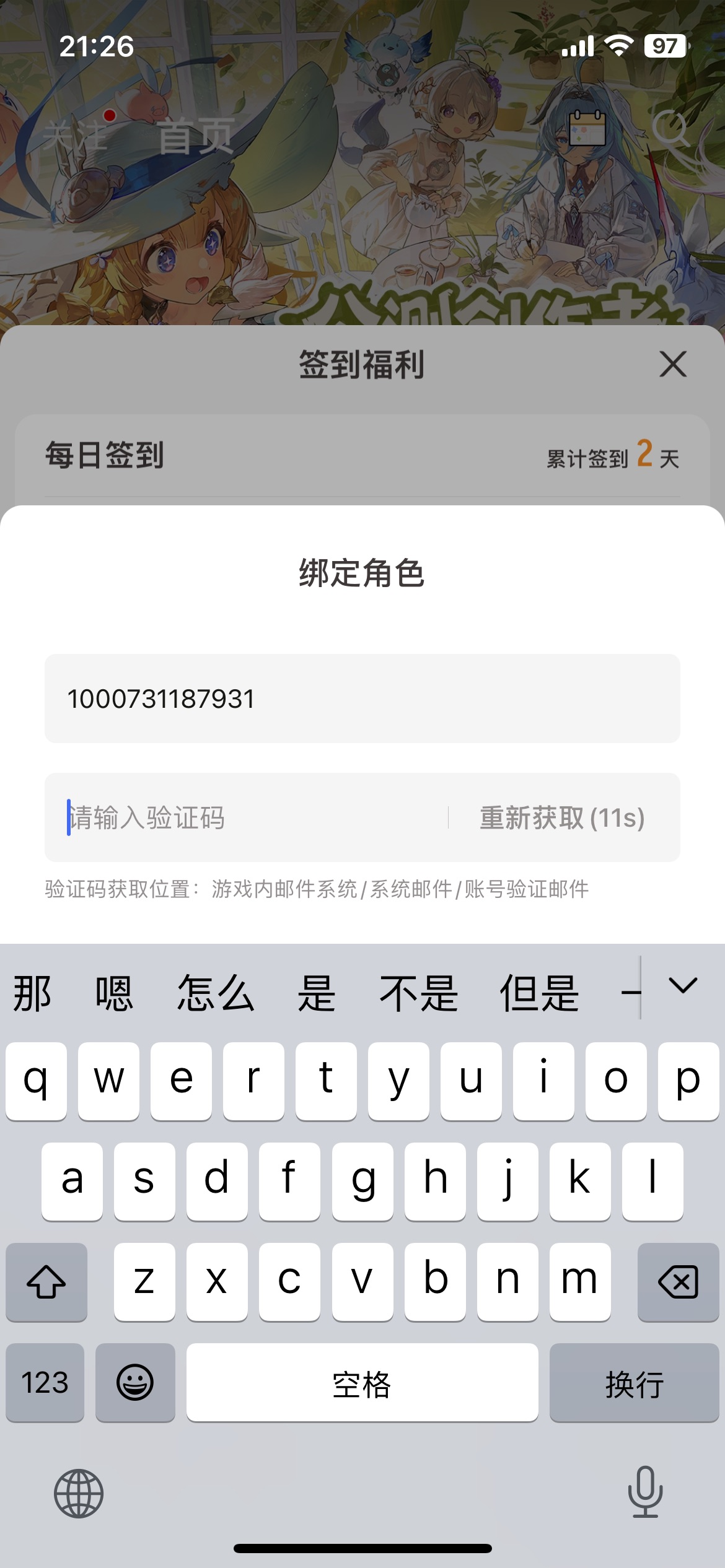Select the candidate word 怎么
This screenshot has width=725, height=1568.
click(x=216, y=993)
